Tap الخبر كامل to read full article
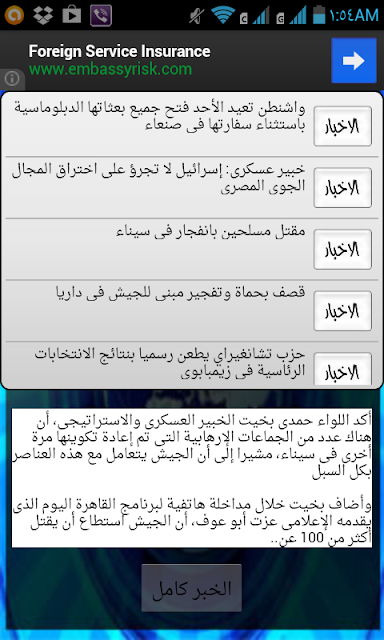Screen dimensions: 384x640 click(x=191, y=588)
